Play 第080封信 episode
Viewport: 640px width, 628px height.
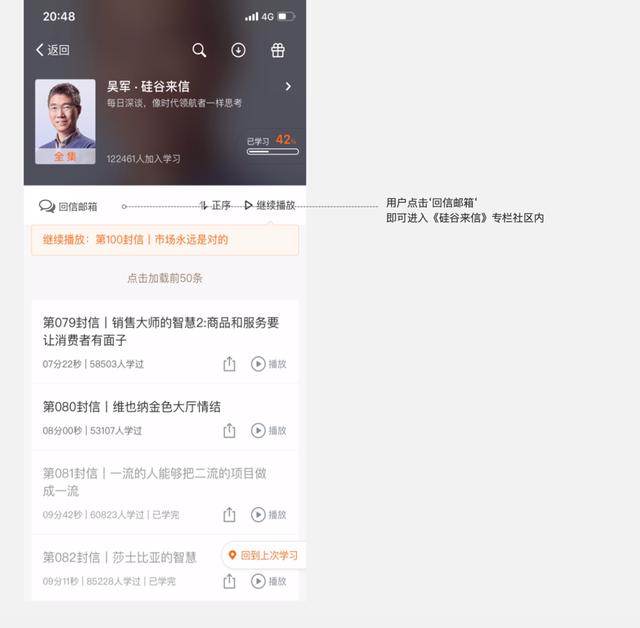268,431
